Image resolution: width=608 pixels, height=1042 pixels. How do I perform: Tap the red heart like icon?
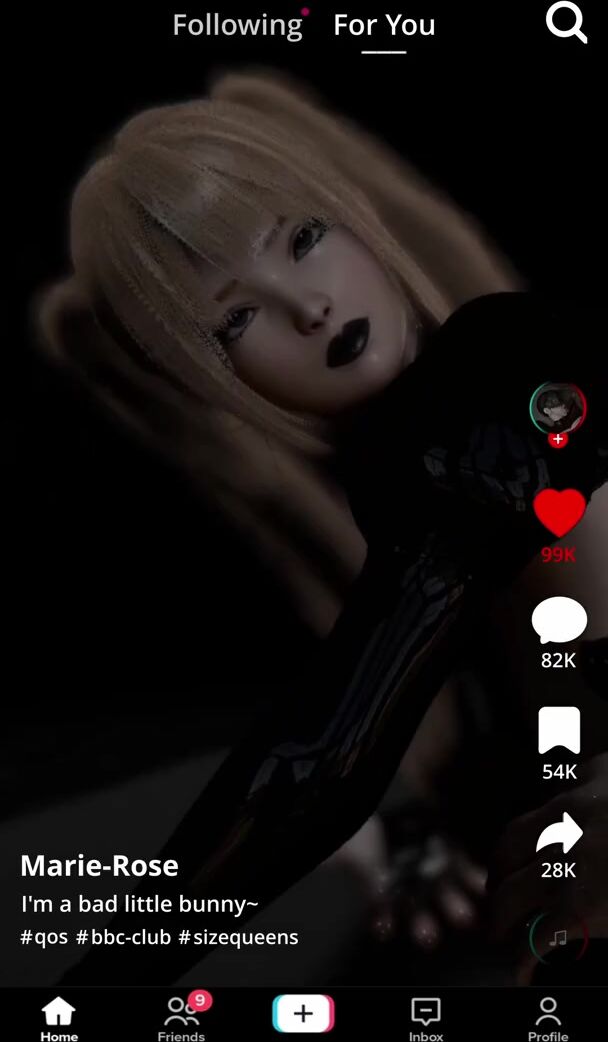[558, 513]
